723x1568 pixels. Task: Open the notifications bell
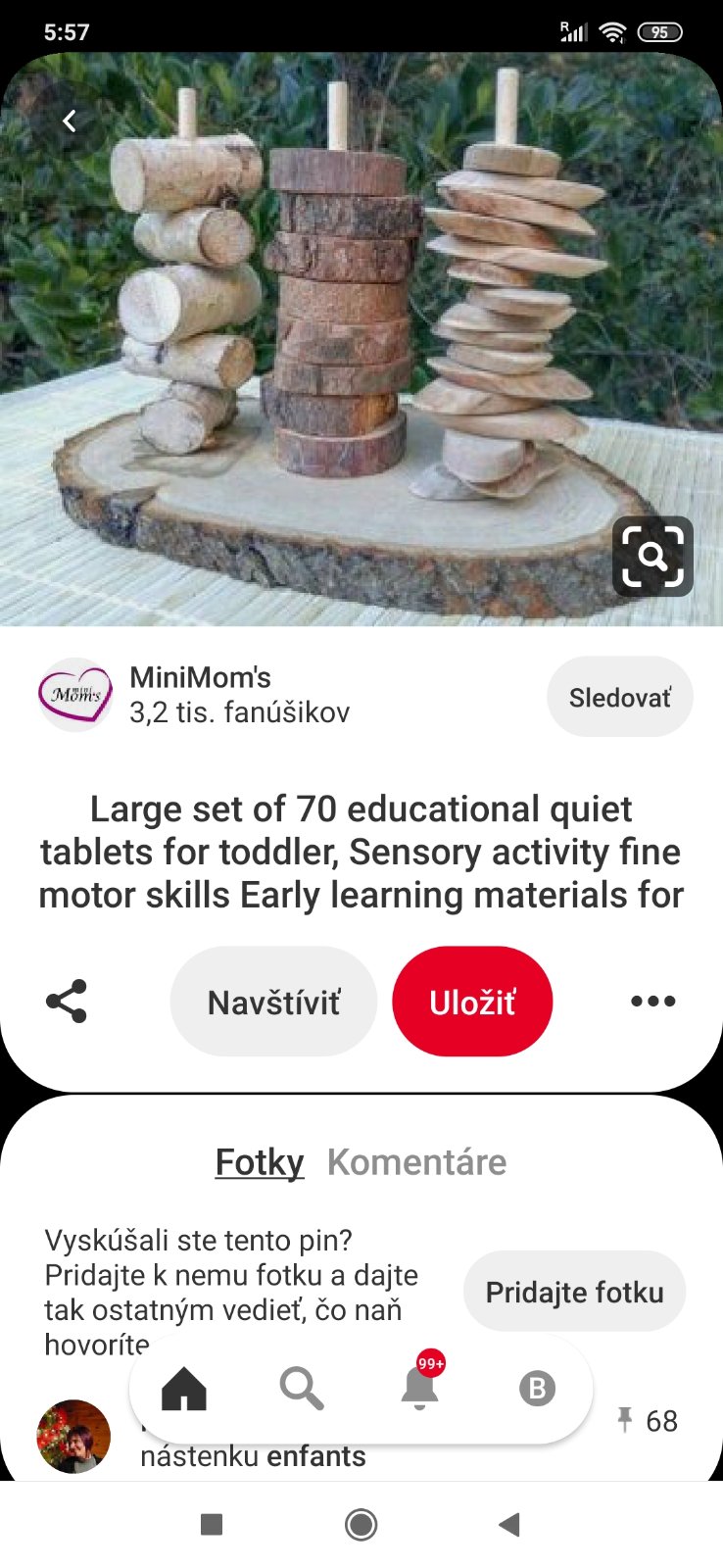click(x=419, y=1389)
